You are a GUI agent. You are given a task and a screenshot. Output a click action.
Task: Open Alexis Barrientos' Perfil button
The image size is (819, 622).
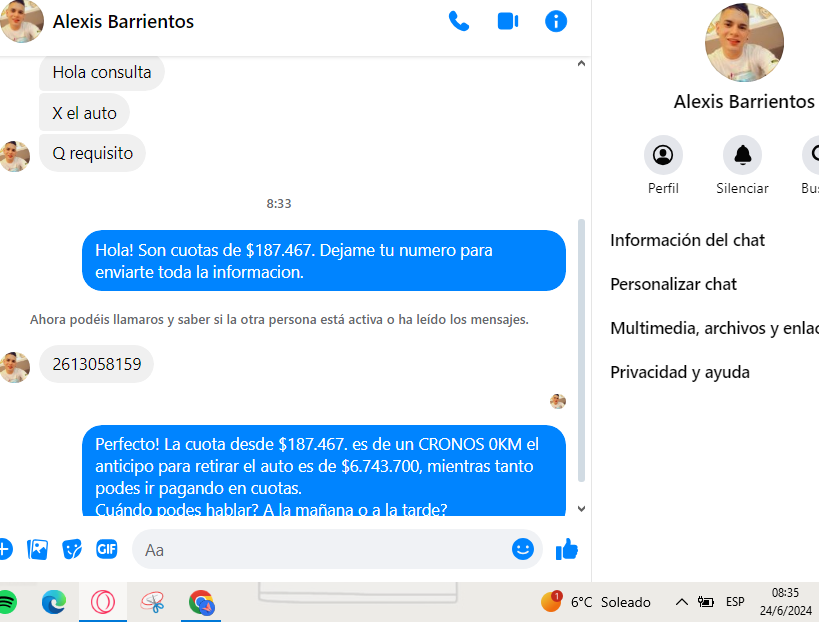click(663, 155)
